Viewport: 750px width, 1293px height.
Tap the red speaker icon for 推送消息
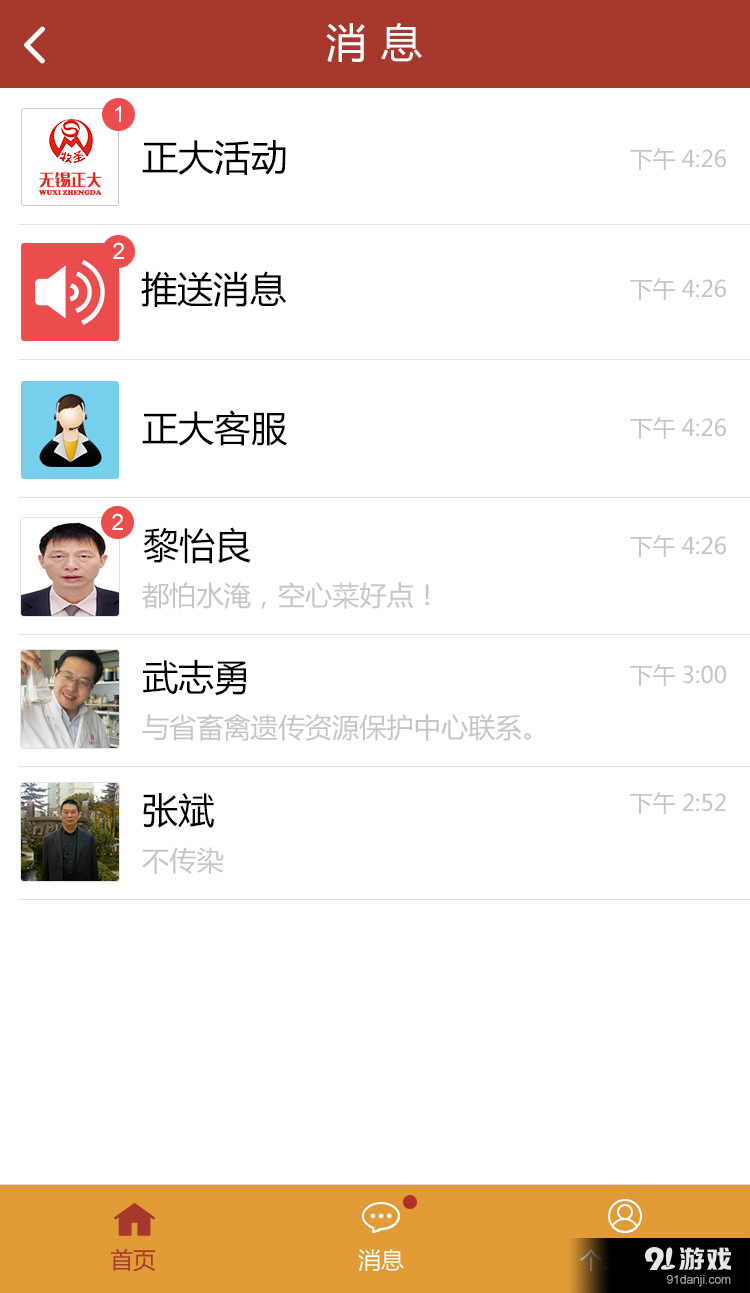click(x=69, y=291)
